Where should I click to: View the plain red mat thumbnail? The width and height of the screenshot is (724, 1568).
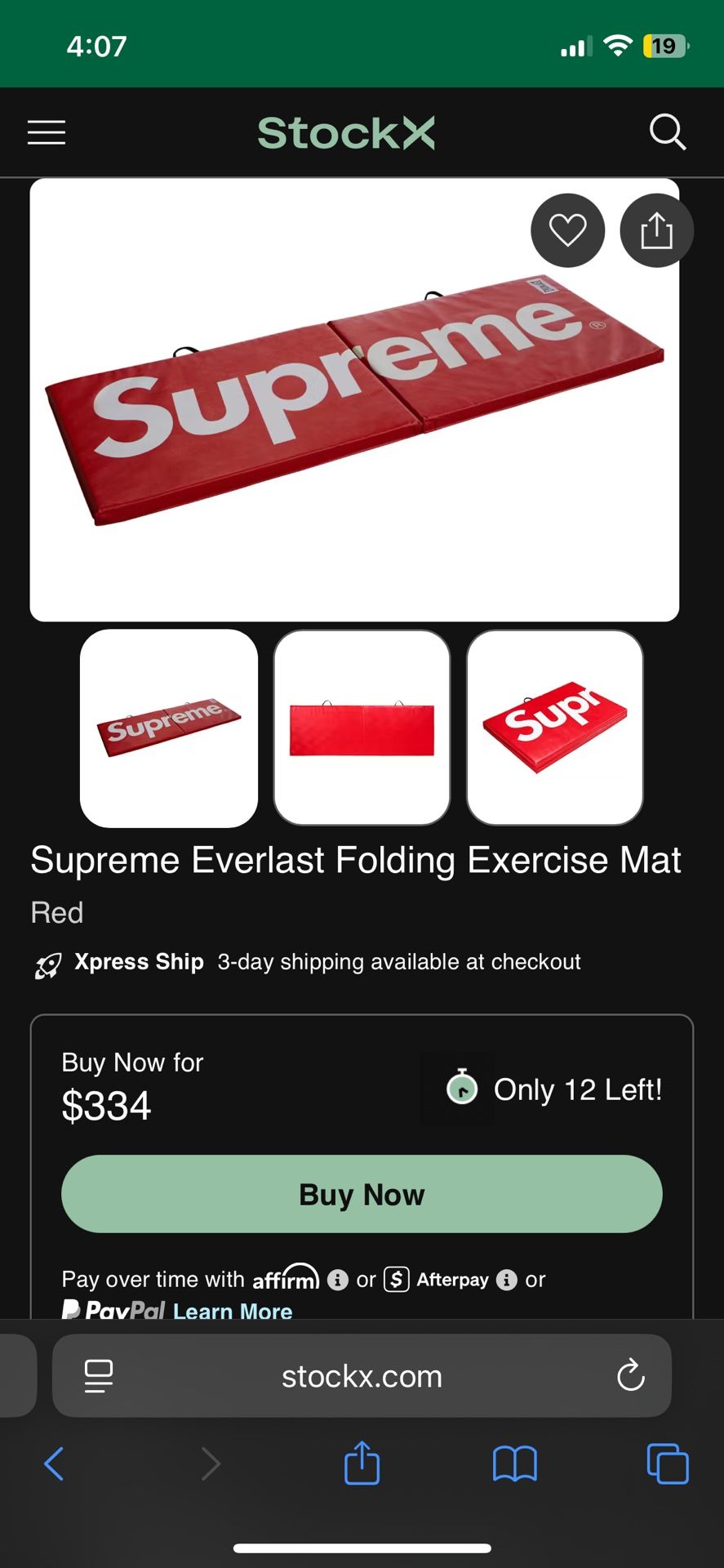[x=362, y=728]
